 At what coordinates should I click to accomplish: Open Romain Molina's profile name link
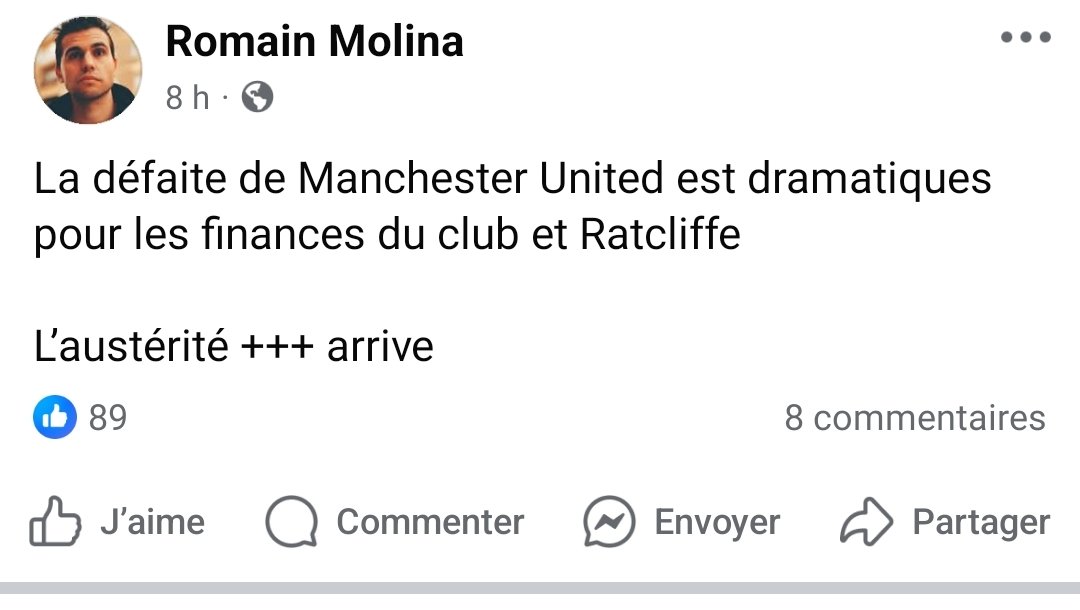click(x=314, y=42)
